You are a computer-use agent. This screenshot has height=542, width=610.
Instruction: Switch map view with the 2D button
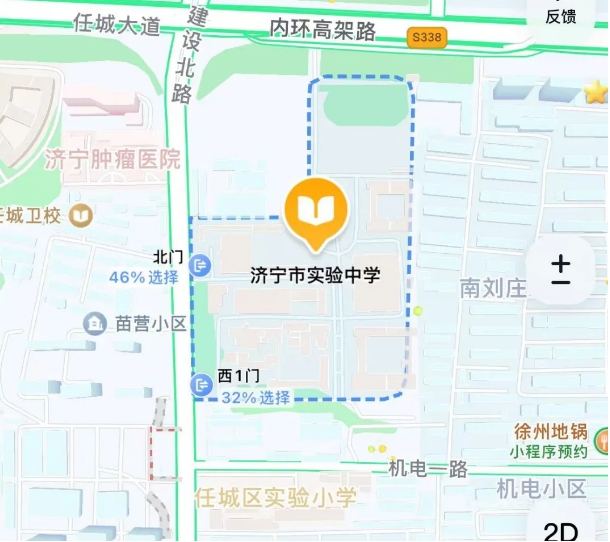pyautogui.click(x=561, y=530)
